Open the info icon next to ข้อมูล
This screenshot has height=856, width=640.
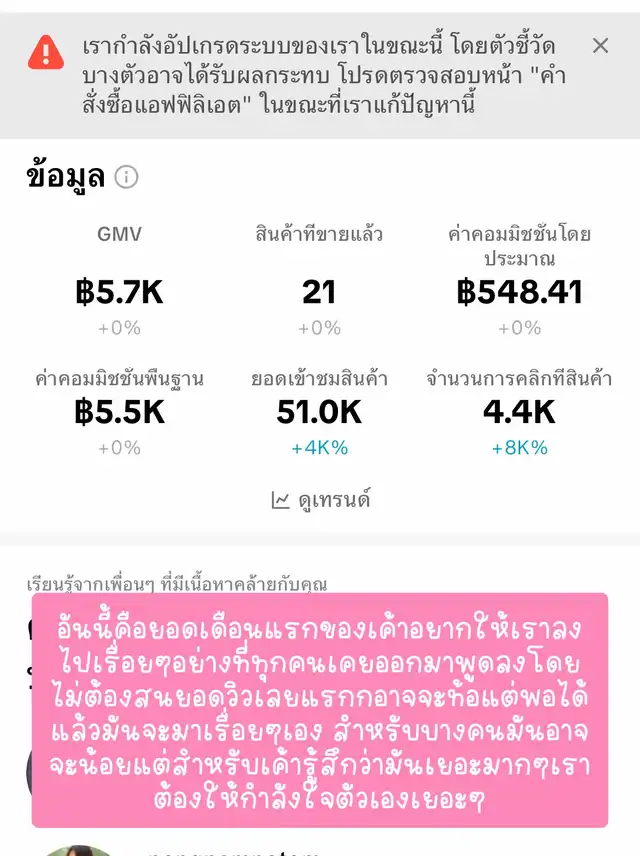(126, 177)
